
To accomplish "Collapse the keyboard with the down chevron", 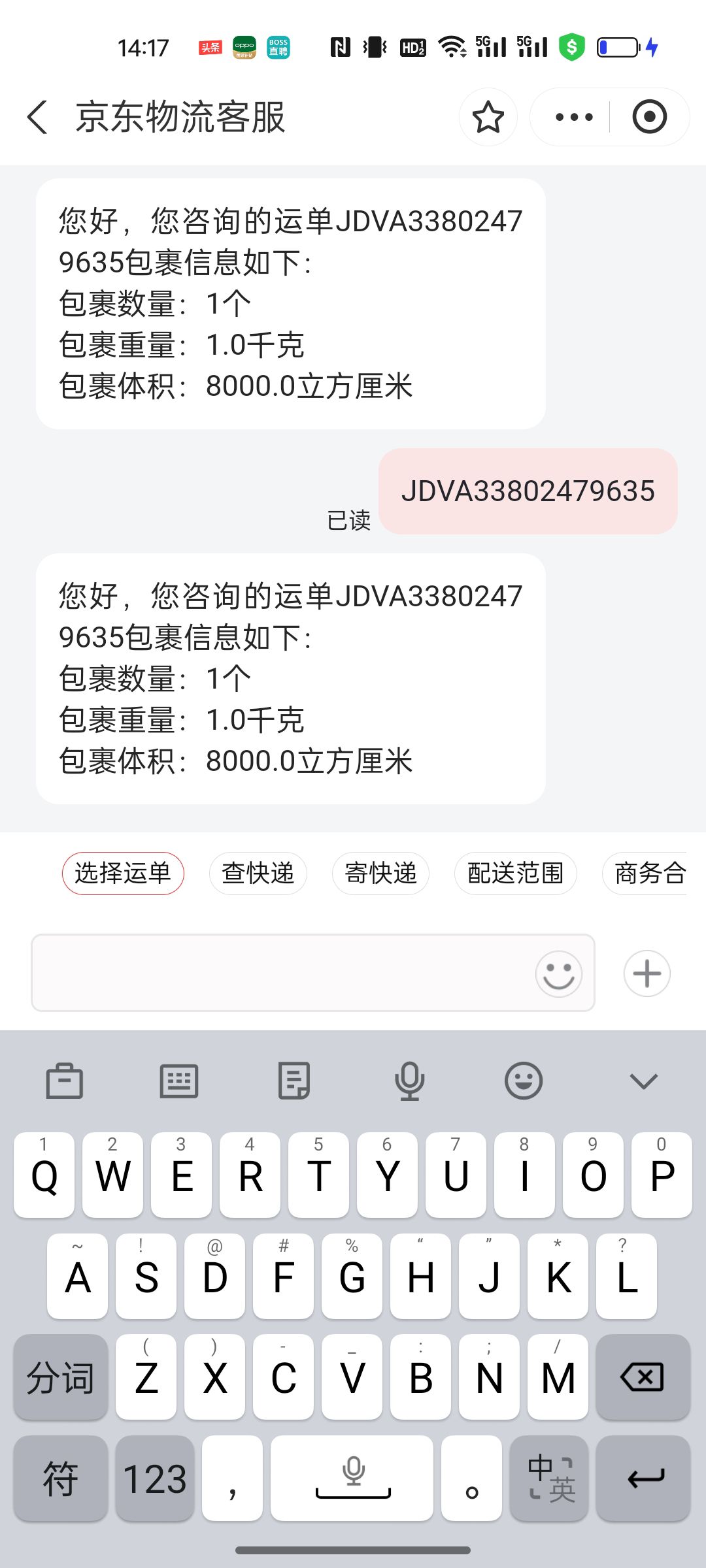I will 643,1081.
